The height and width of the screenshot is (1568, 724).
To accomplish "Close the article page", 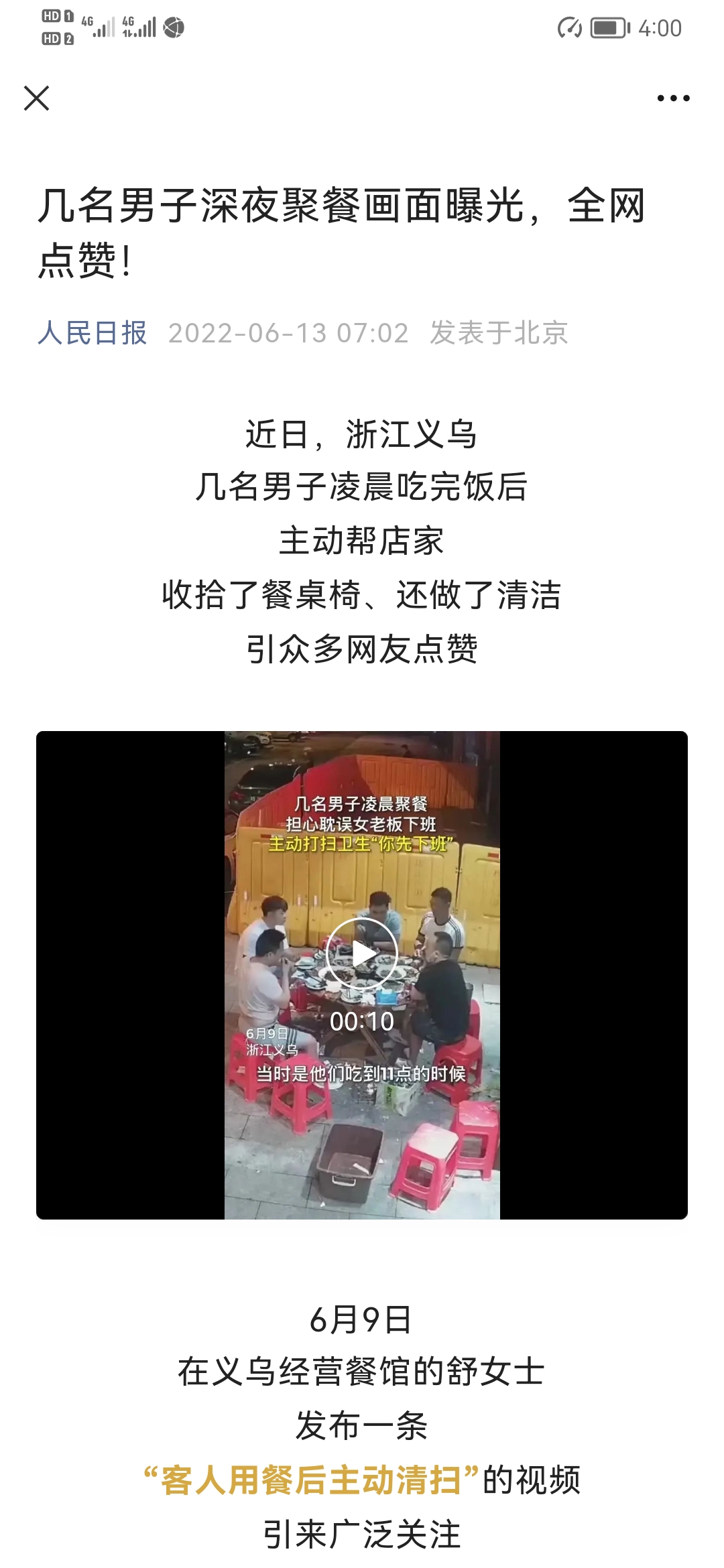I will (36, 98).
